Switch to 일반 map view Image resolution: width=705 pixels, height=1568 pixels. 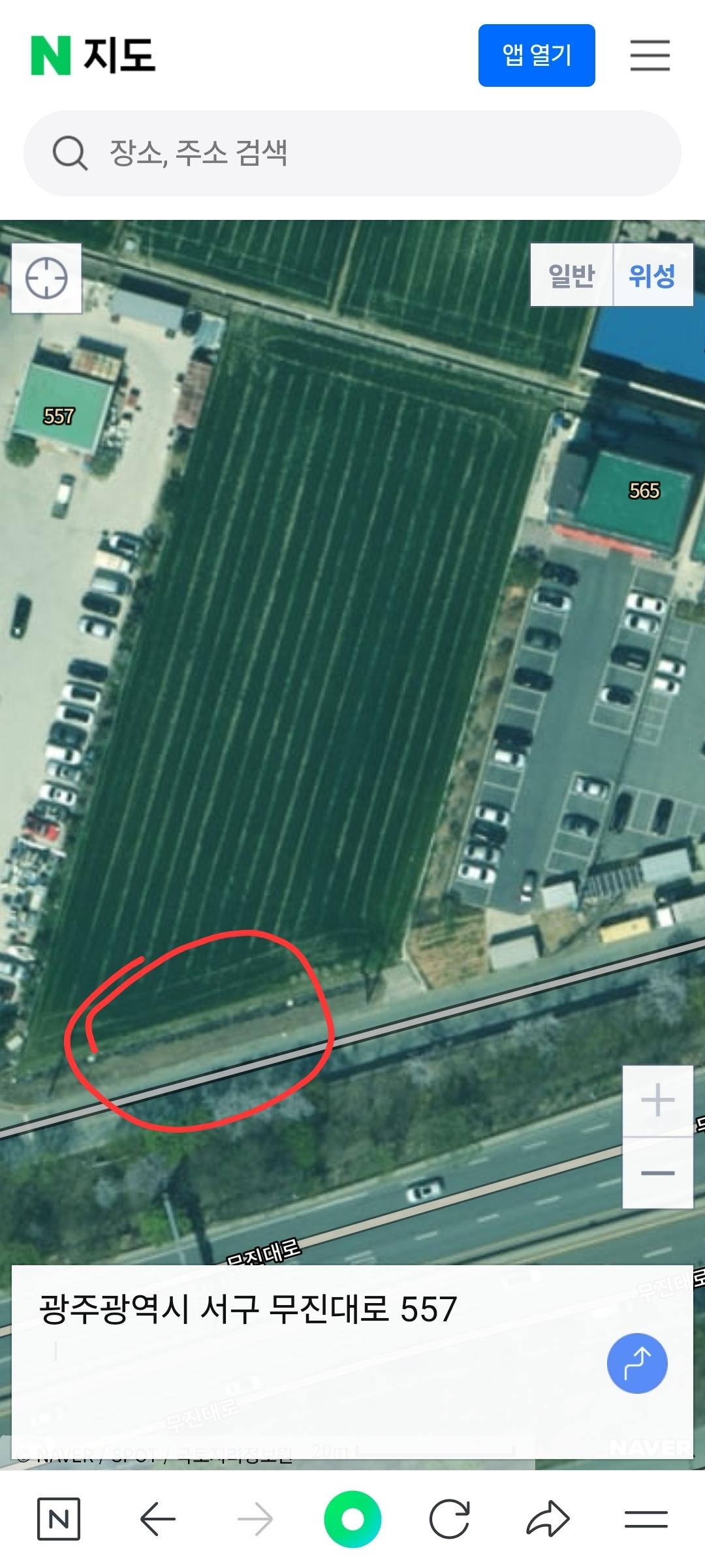click(x=571, y=275)
